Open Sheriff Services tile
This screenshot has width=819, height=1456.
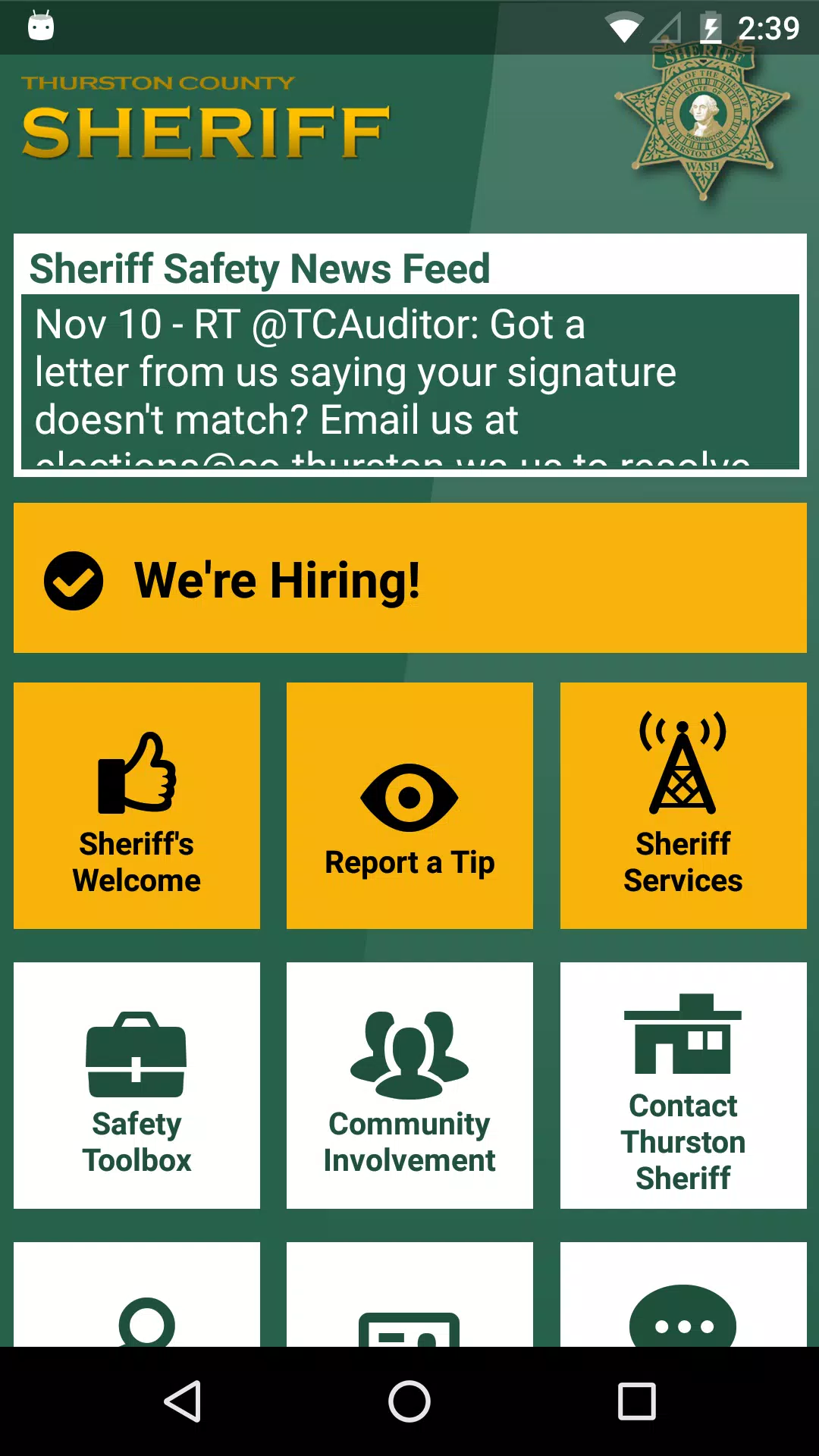coord(682,805)
